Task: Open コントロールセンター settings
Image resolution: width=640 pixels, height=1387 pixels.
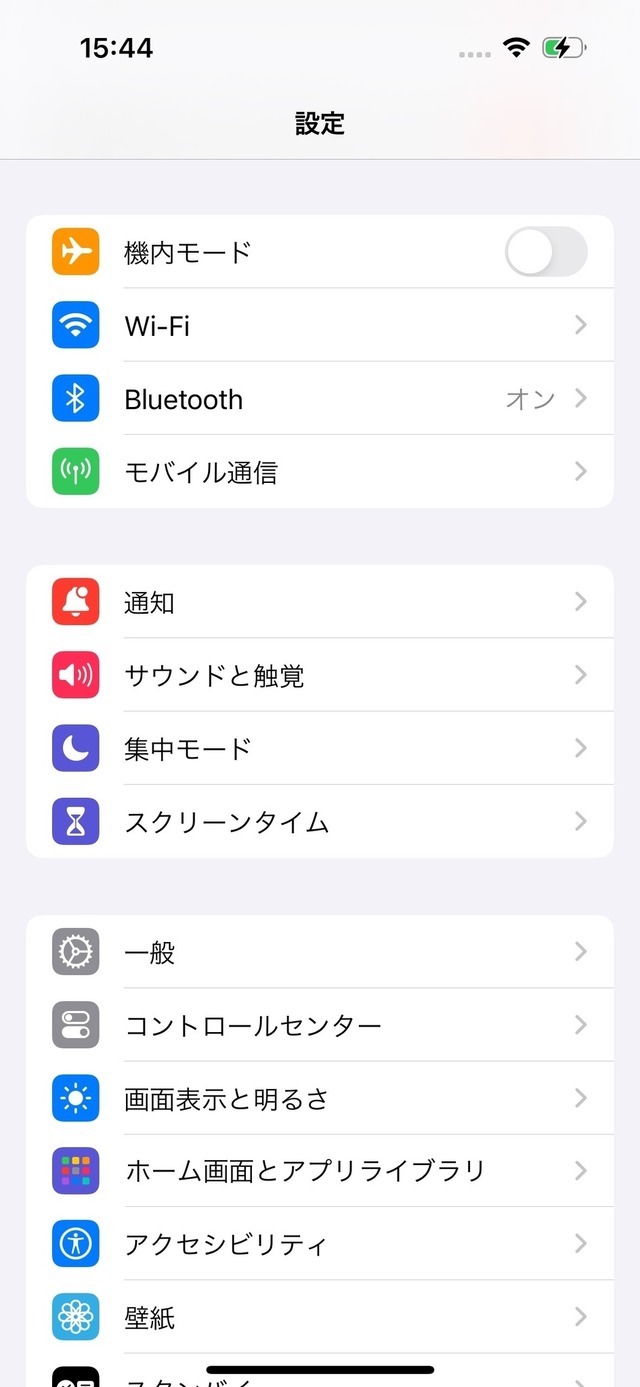Action: click(x=320, y=1025)
